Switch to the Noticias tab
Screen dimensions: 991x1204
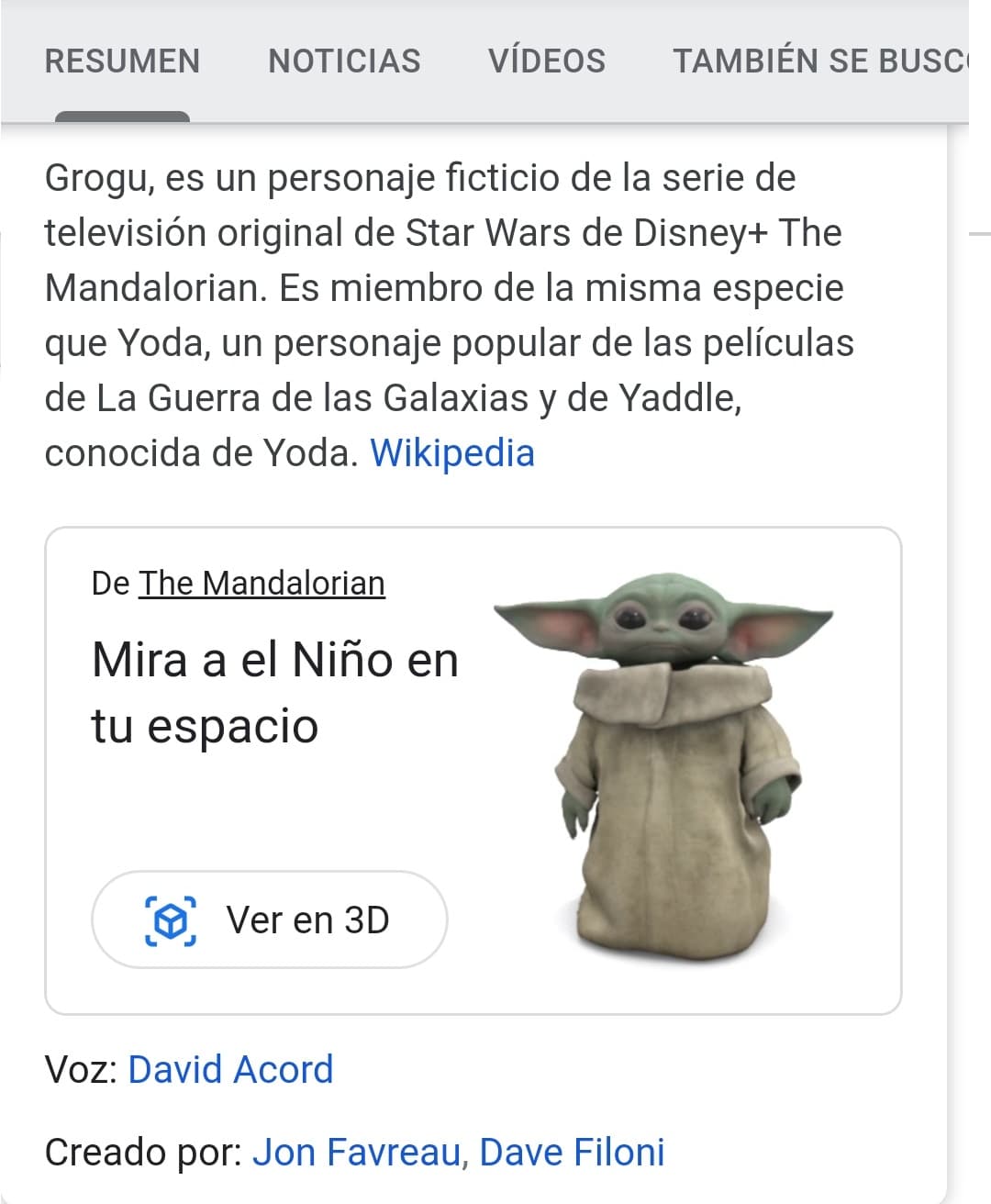pos(344,61)
